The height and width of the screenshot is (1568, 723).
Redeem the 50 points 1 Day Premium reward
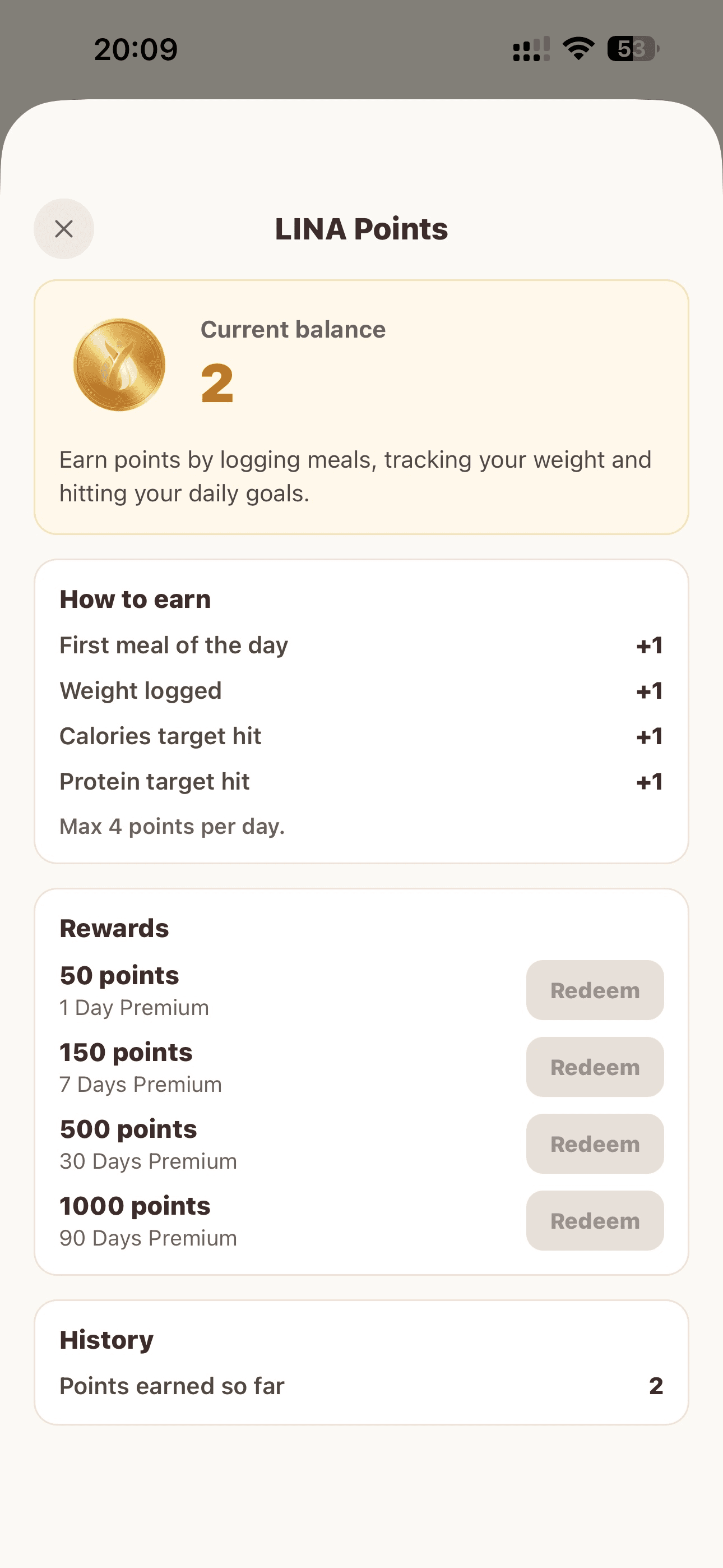coord(595,990)
